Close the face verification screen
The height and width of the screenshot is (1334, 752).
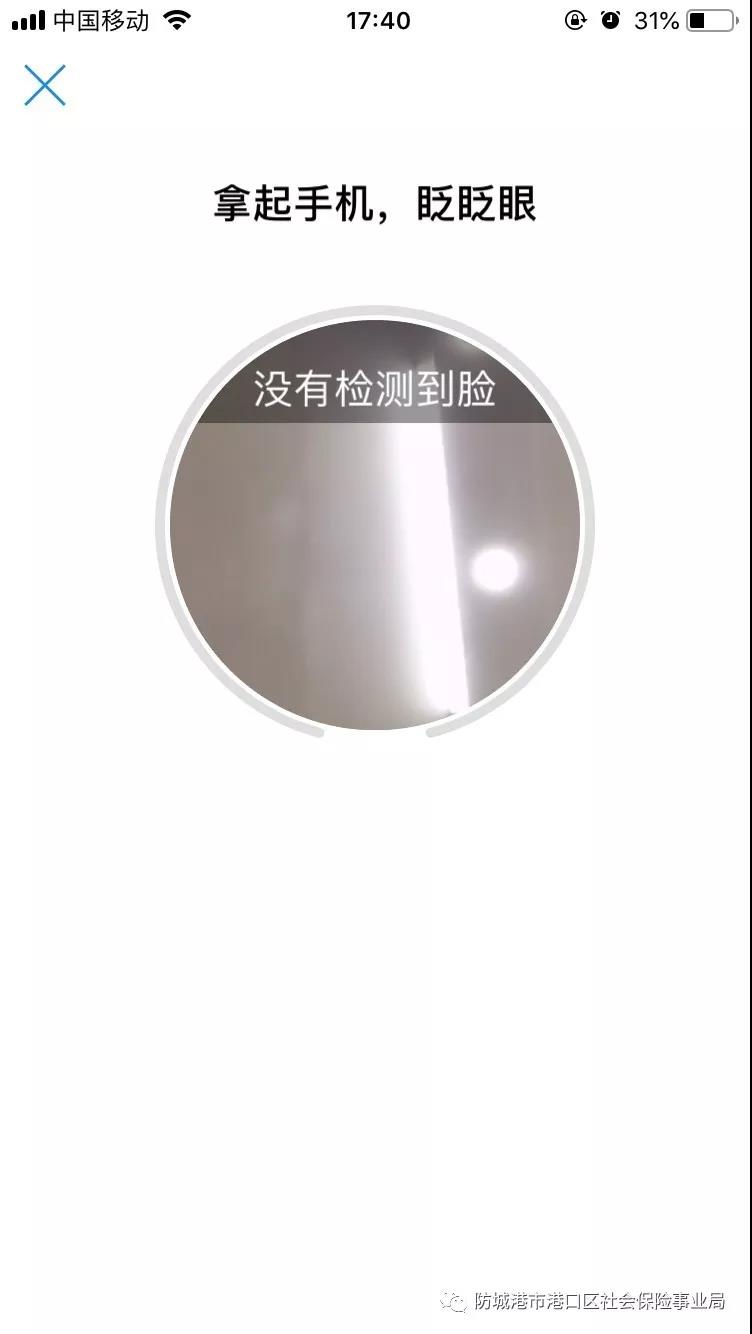click(45, 85)
